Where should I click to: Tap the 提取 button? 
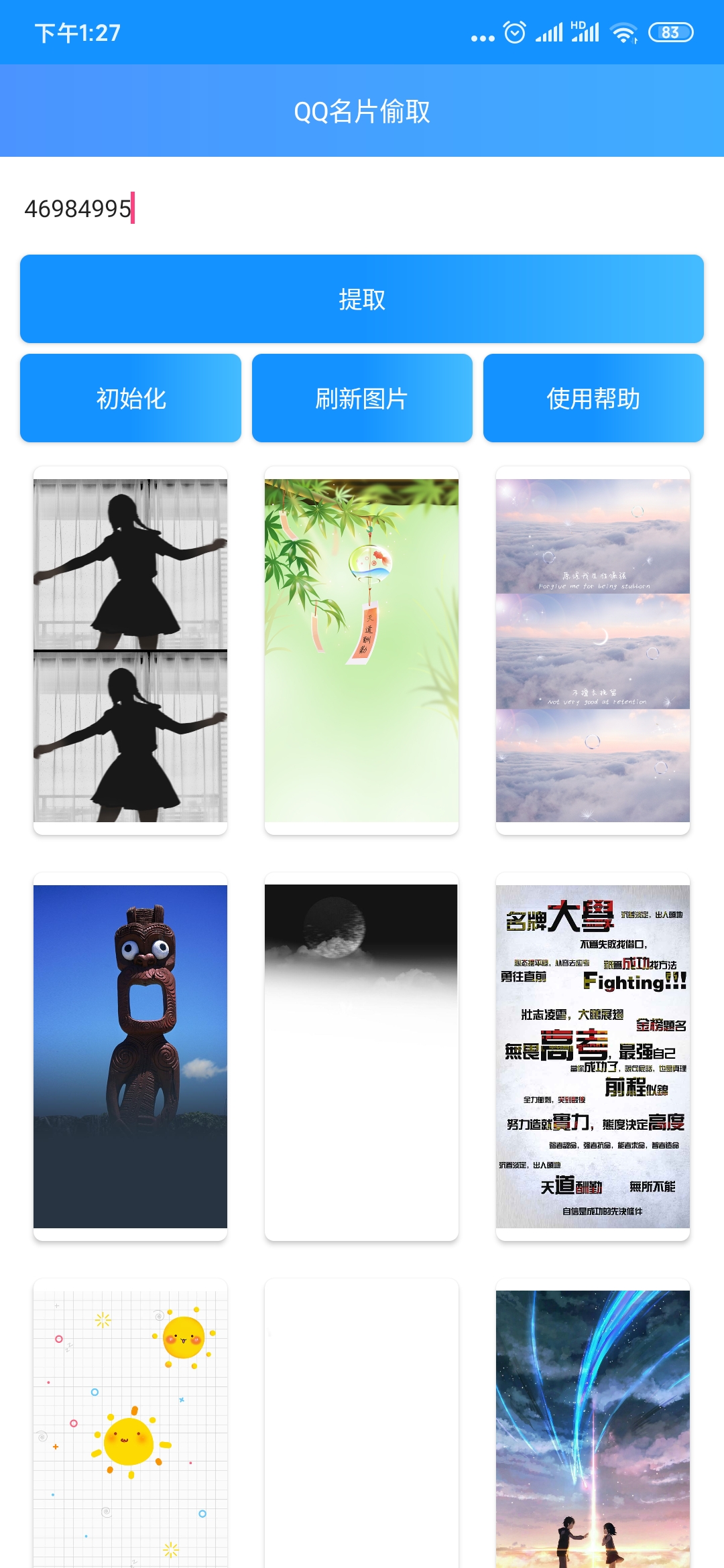[x=362, y=299]
